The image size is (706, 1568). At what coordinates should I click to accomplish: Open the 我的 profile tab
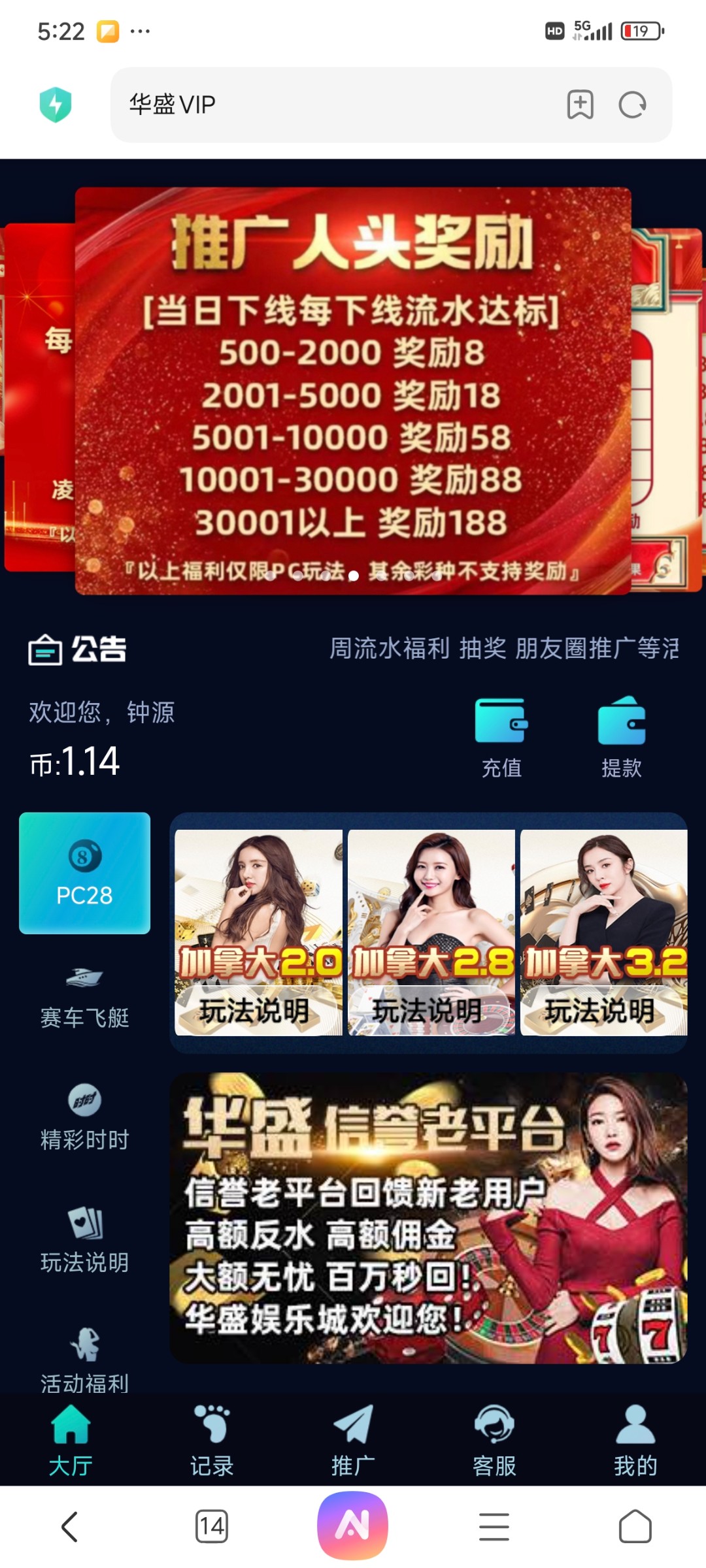pos(635,1441)
